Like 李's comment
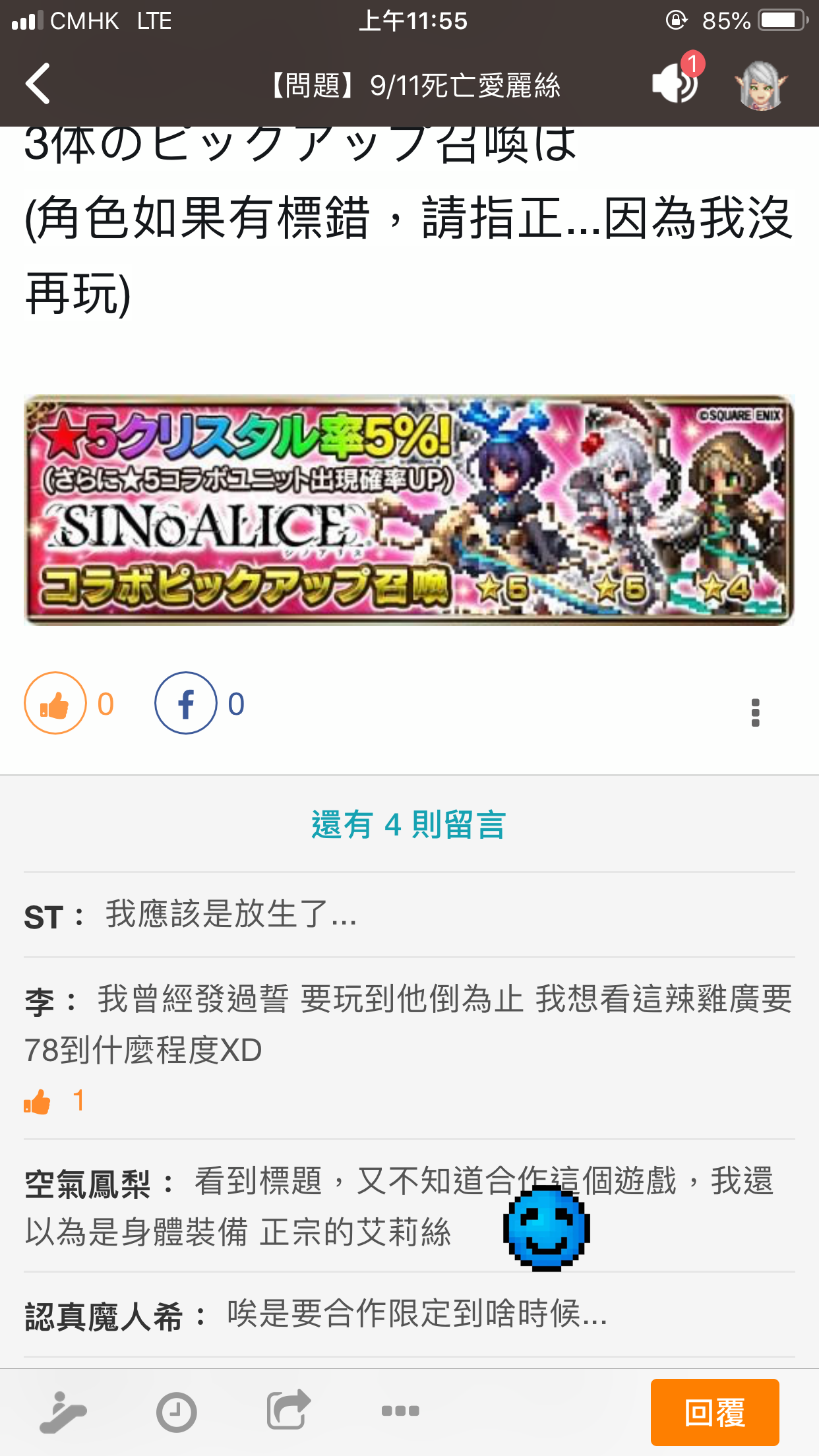The height and width of the screenshot is (1456, 819). pyautogui.click(x=38, y=1101)
